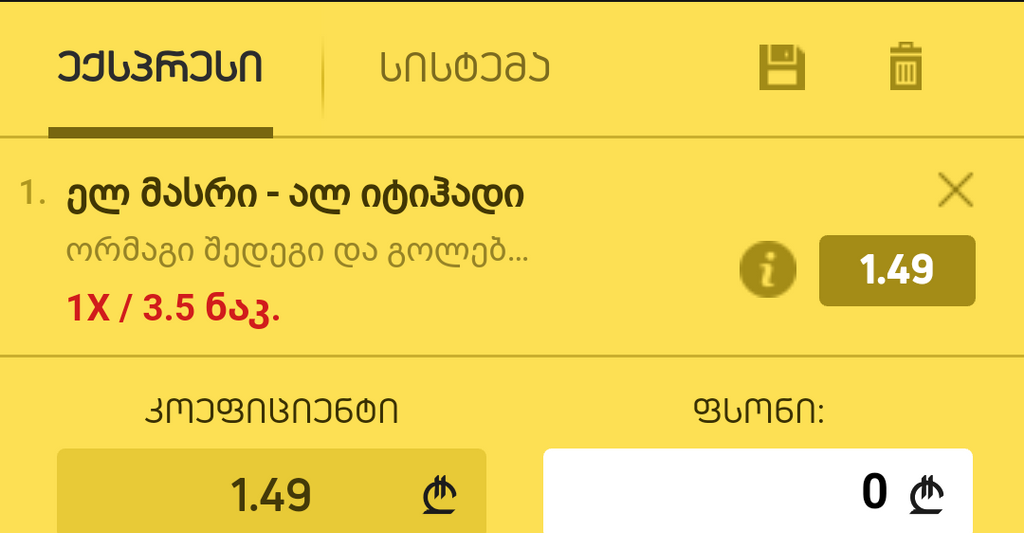Screen dimensions: 1024x533
Task: Switch to the ექსპრესი tab
Action: tap(160, 70)
